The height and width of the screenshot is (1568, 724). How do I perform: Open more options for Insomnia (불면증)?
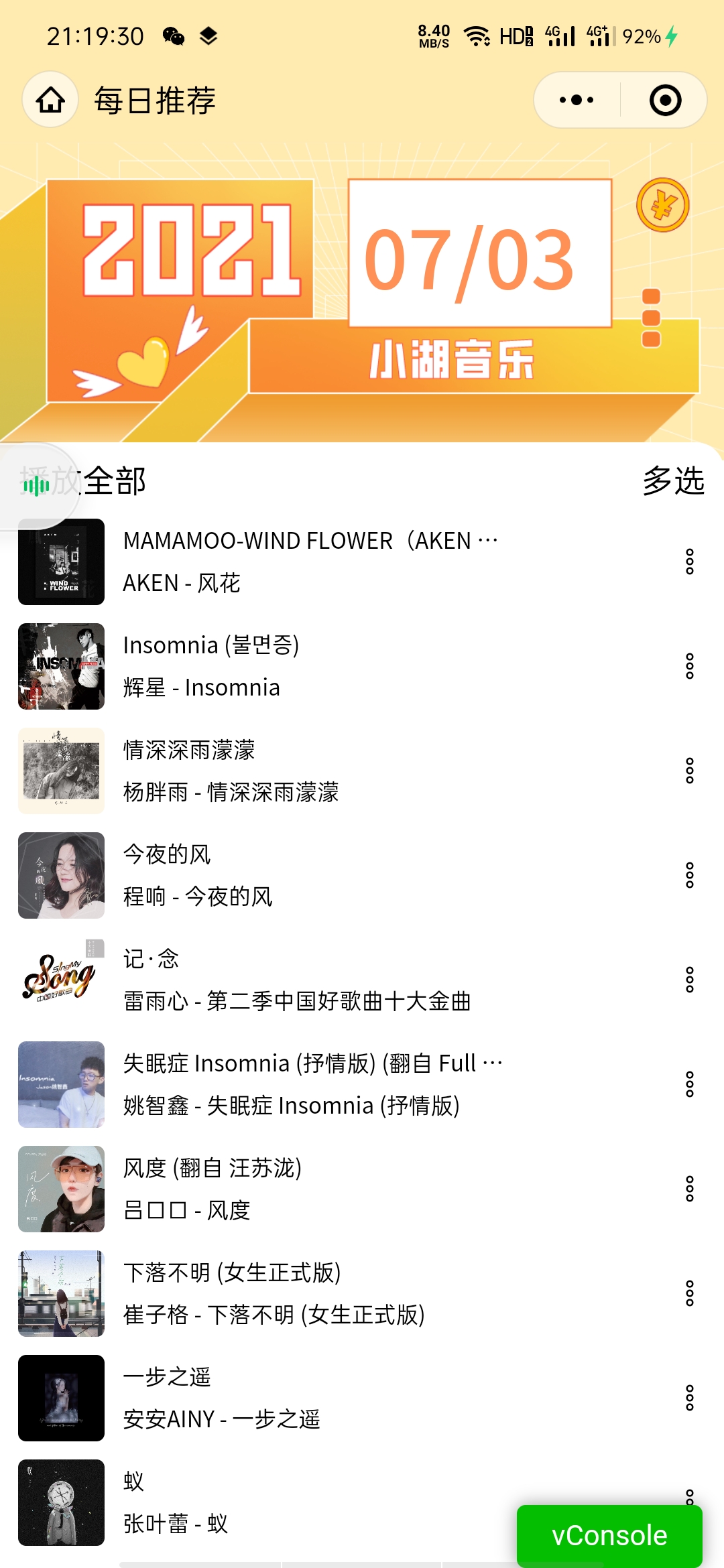pyautogui.click(x=689, y=666)
